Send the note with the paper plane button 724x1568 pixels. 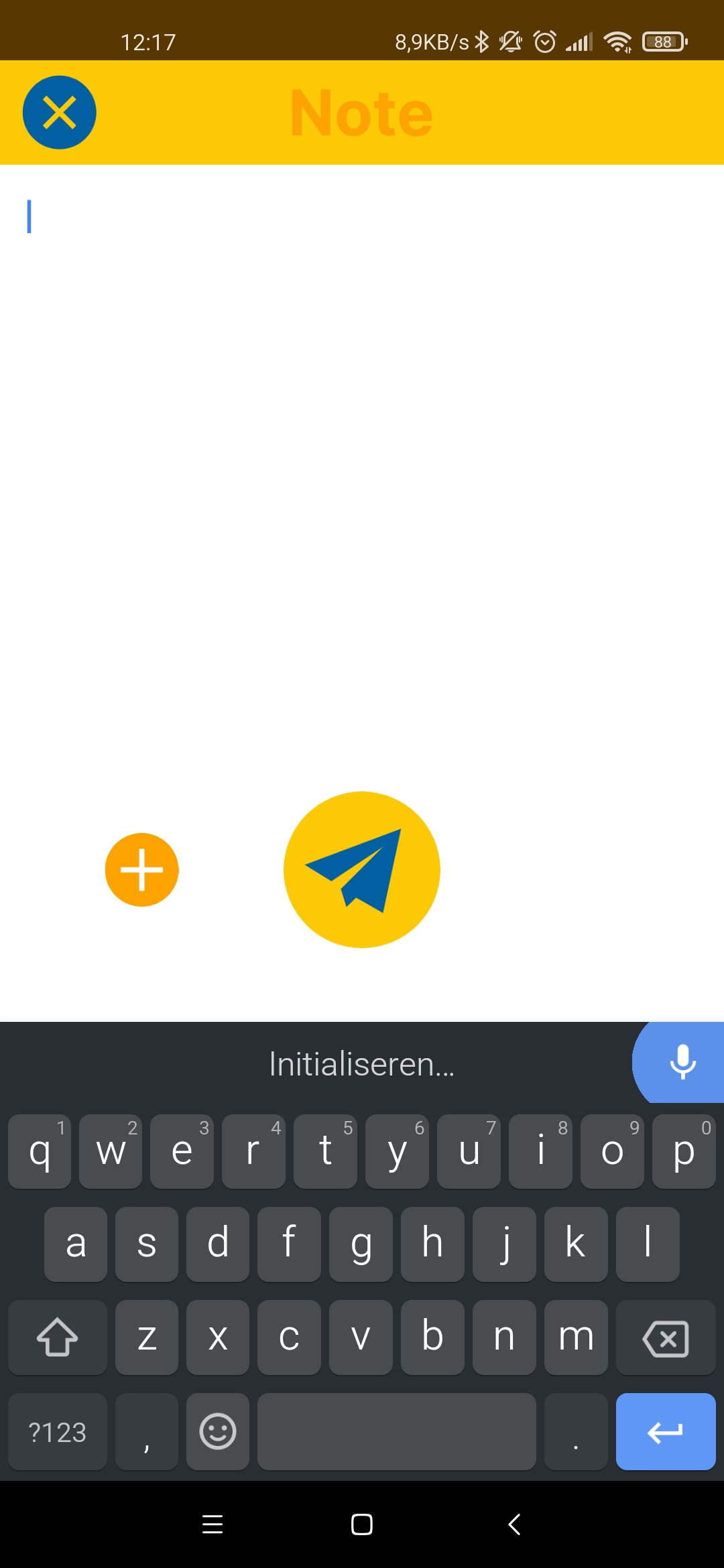pyautogui.click(x=362, y=870)
